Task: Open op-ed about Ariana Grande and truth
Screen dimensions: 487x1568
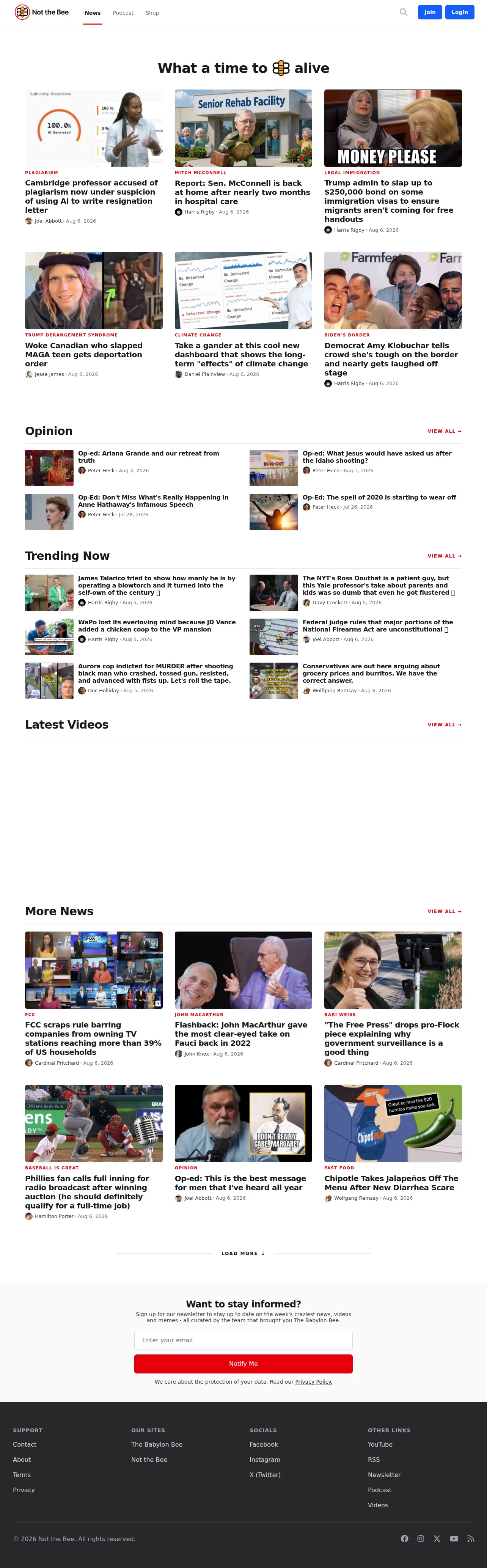Action: [149, 457]
